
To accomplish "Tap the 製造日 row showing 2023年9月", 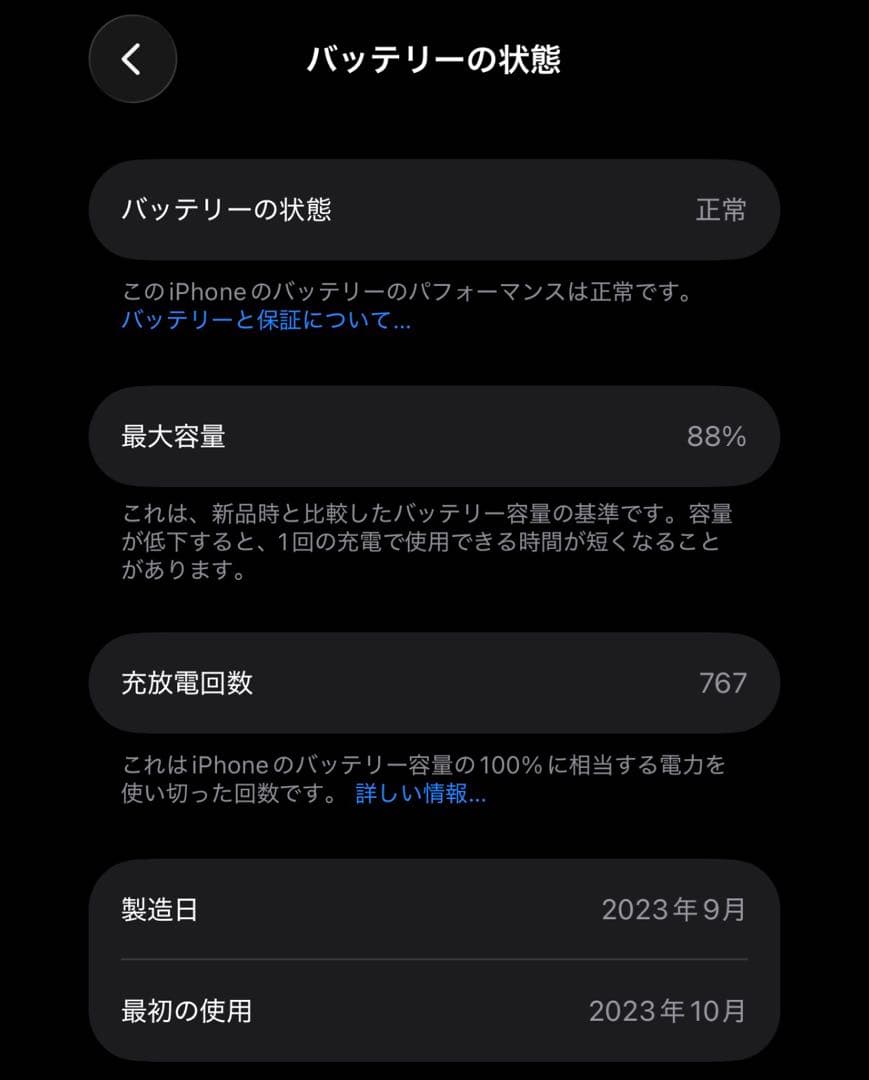I will [x=434, y=909].
